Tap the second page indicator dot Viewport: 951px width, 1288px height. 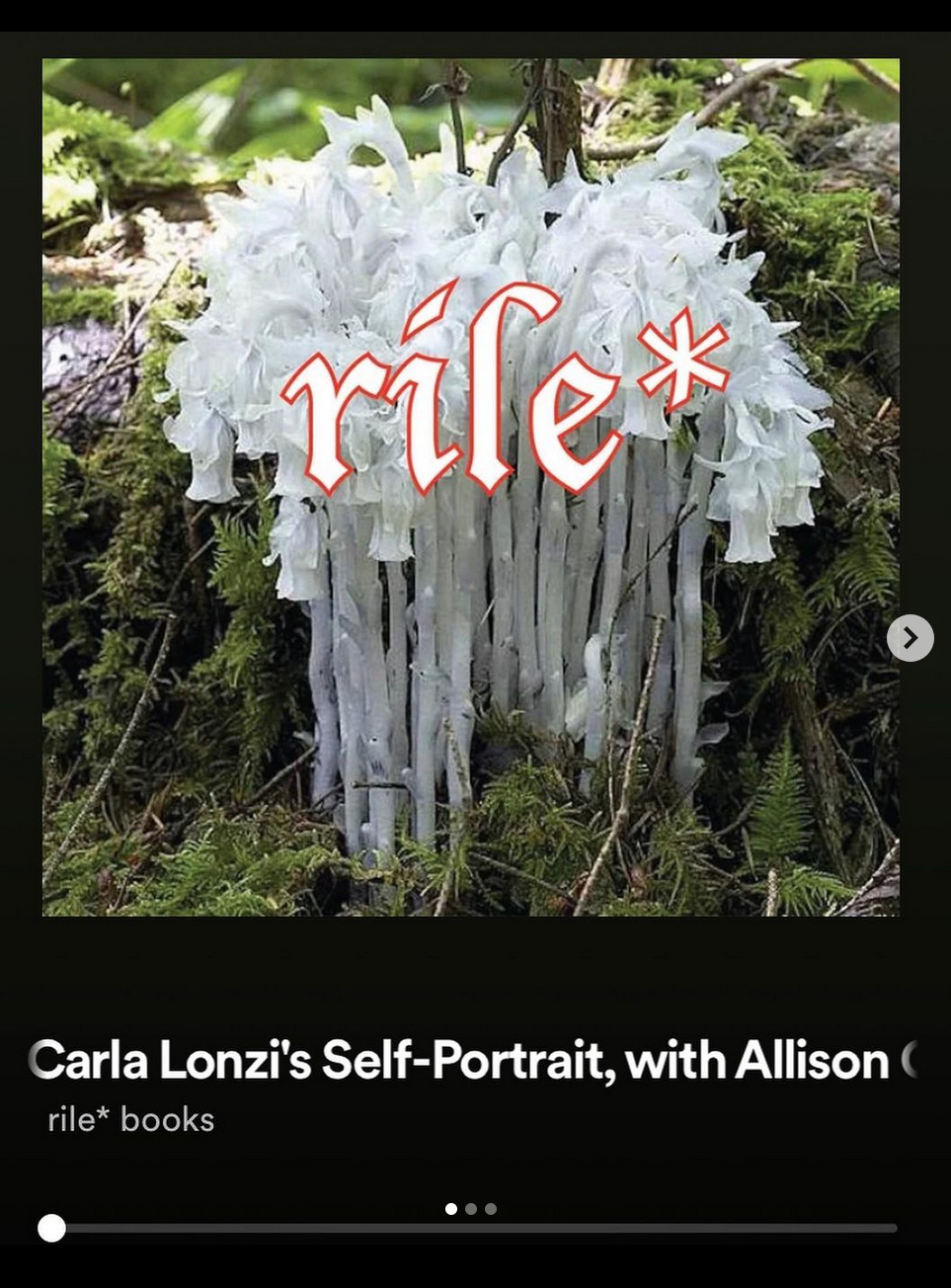pos(471,1208)
